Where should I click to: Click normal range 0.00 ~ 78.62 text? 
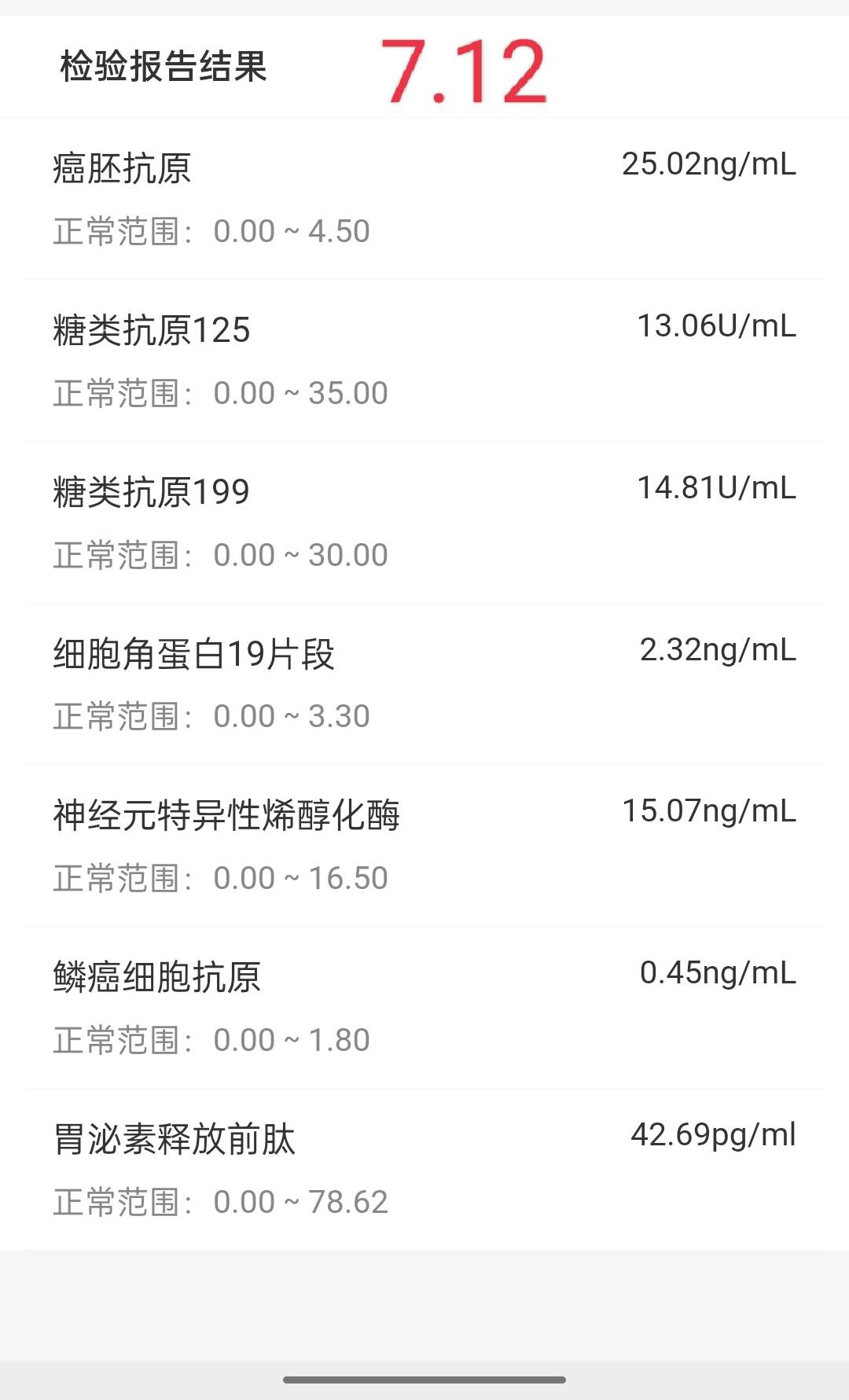(x=220, y=1201)
